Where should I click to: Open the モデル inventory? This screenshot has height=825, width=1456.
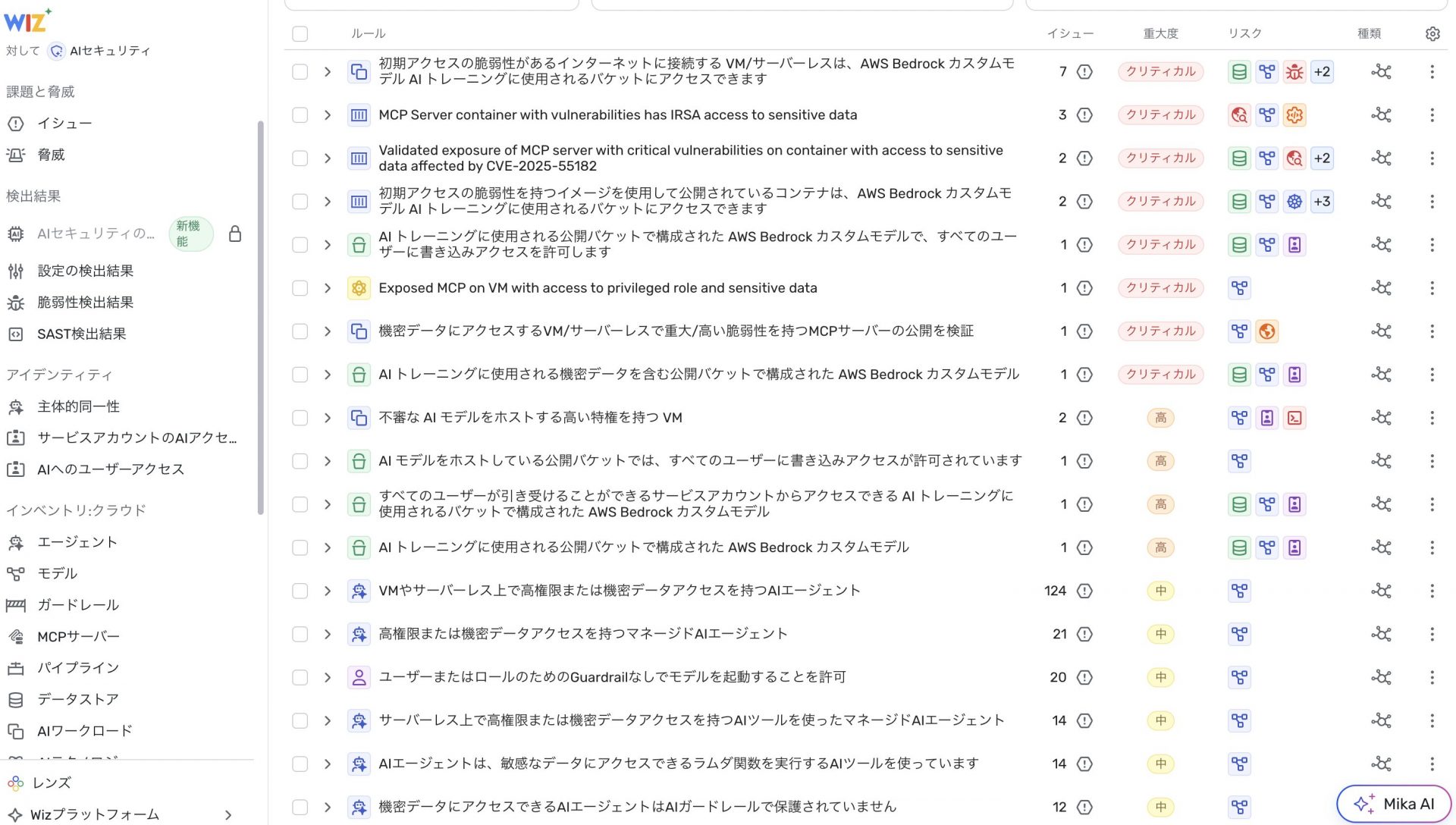[58, 573]
